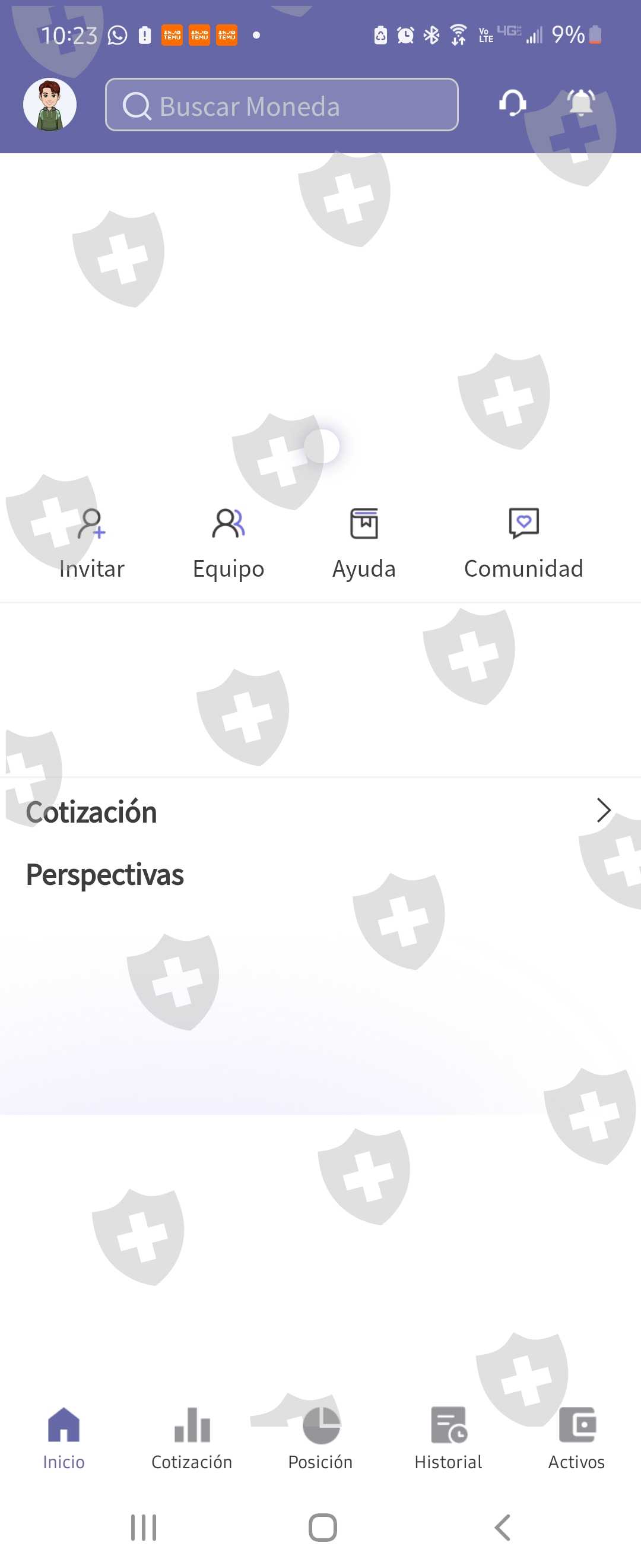Switch to the Posición tab
Viewport: 641px width, 1568px height.
[x=320, y=1438]
